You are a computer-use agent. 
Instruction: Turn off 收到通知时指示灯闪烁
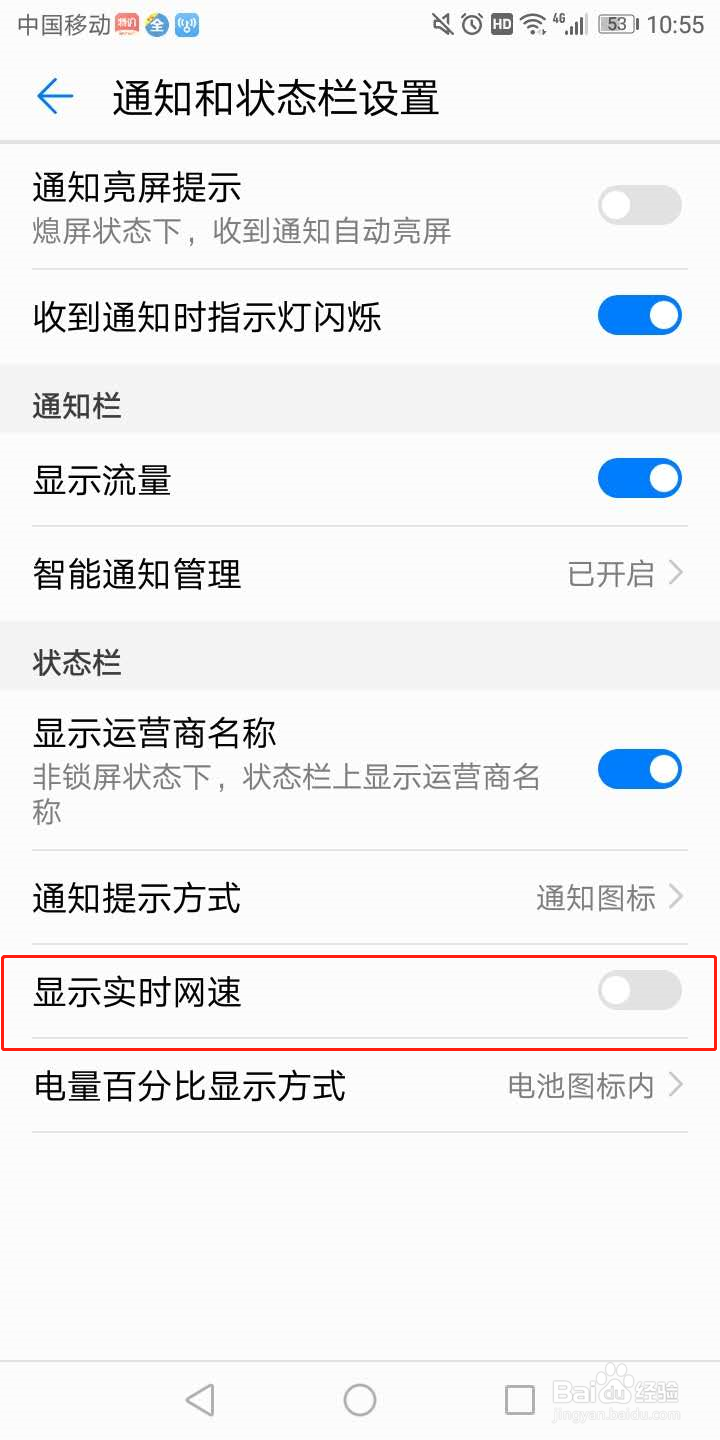pyautogui.click(x=639, y=315)
